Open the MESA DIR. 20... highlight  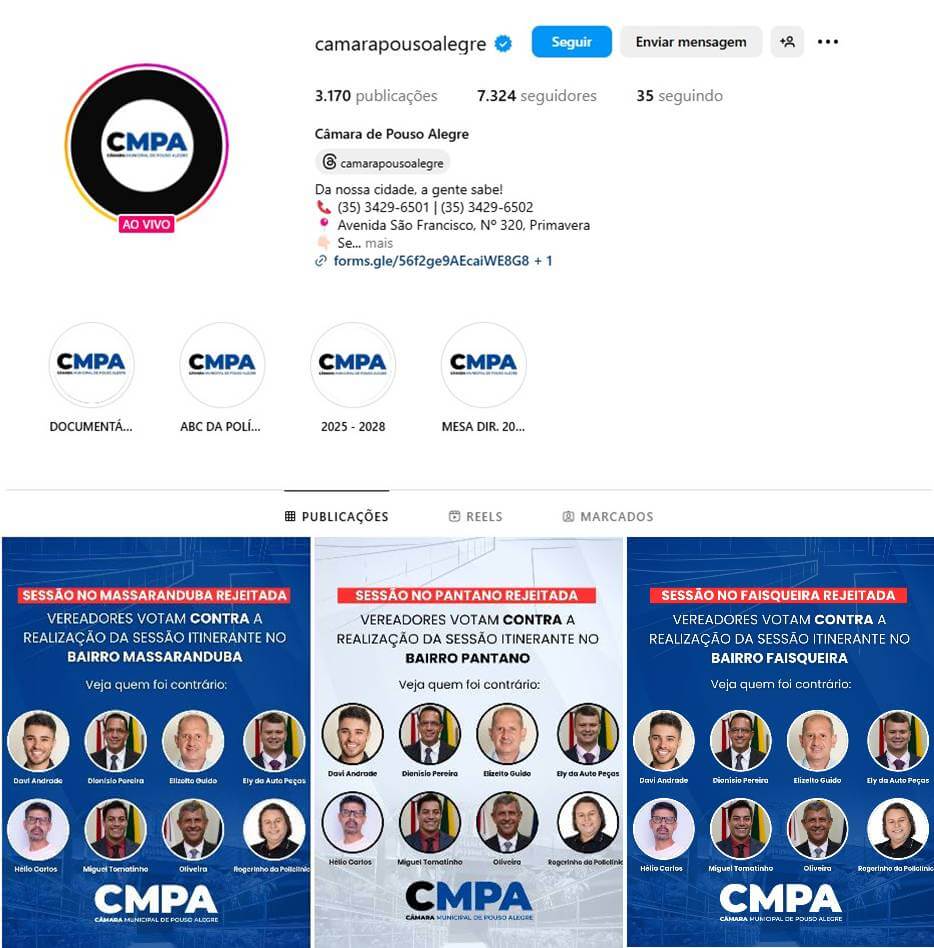483,365
